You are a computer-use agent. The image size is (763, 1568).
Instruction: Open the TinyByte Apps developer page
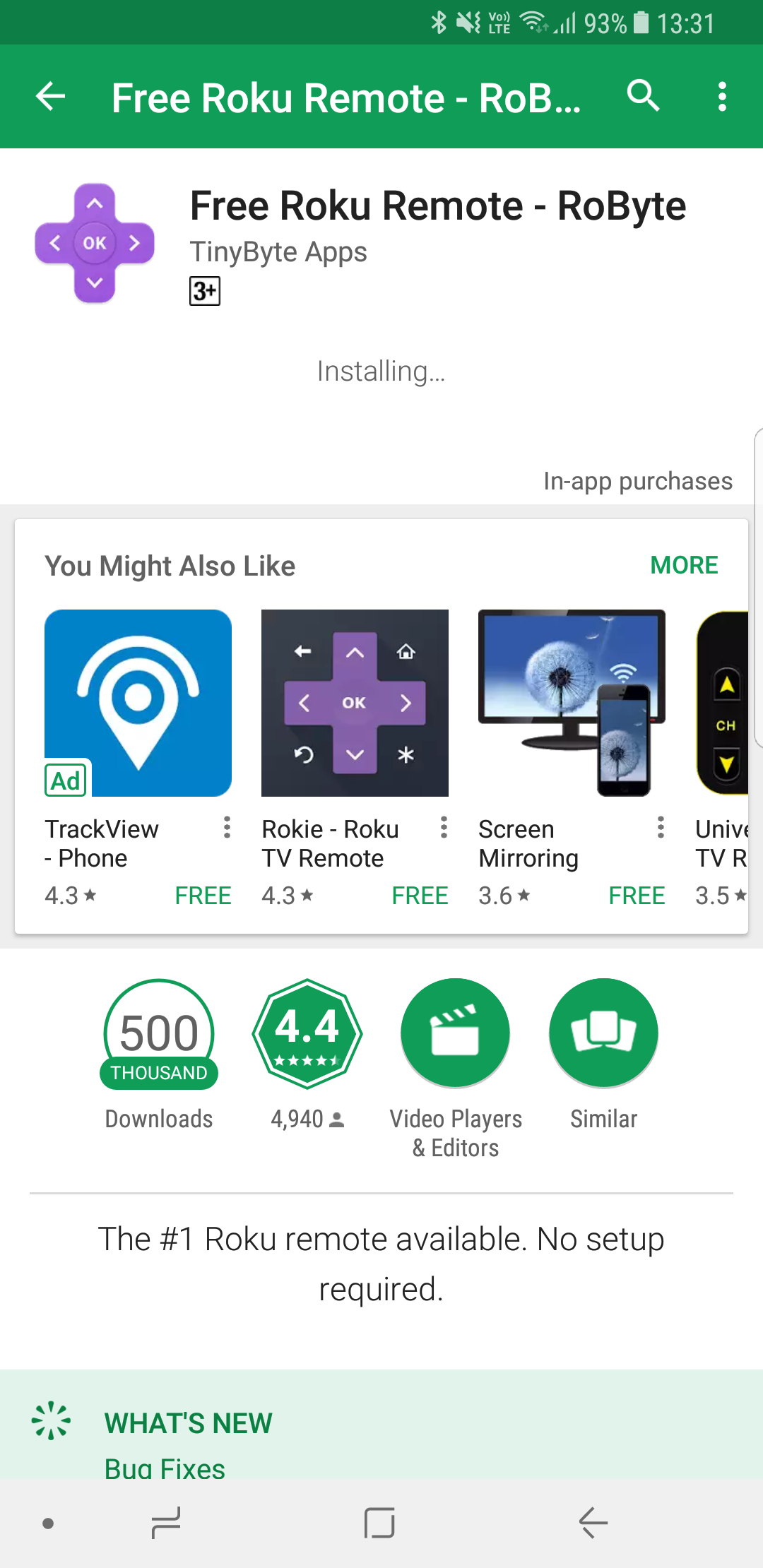pos(278,252)
